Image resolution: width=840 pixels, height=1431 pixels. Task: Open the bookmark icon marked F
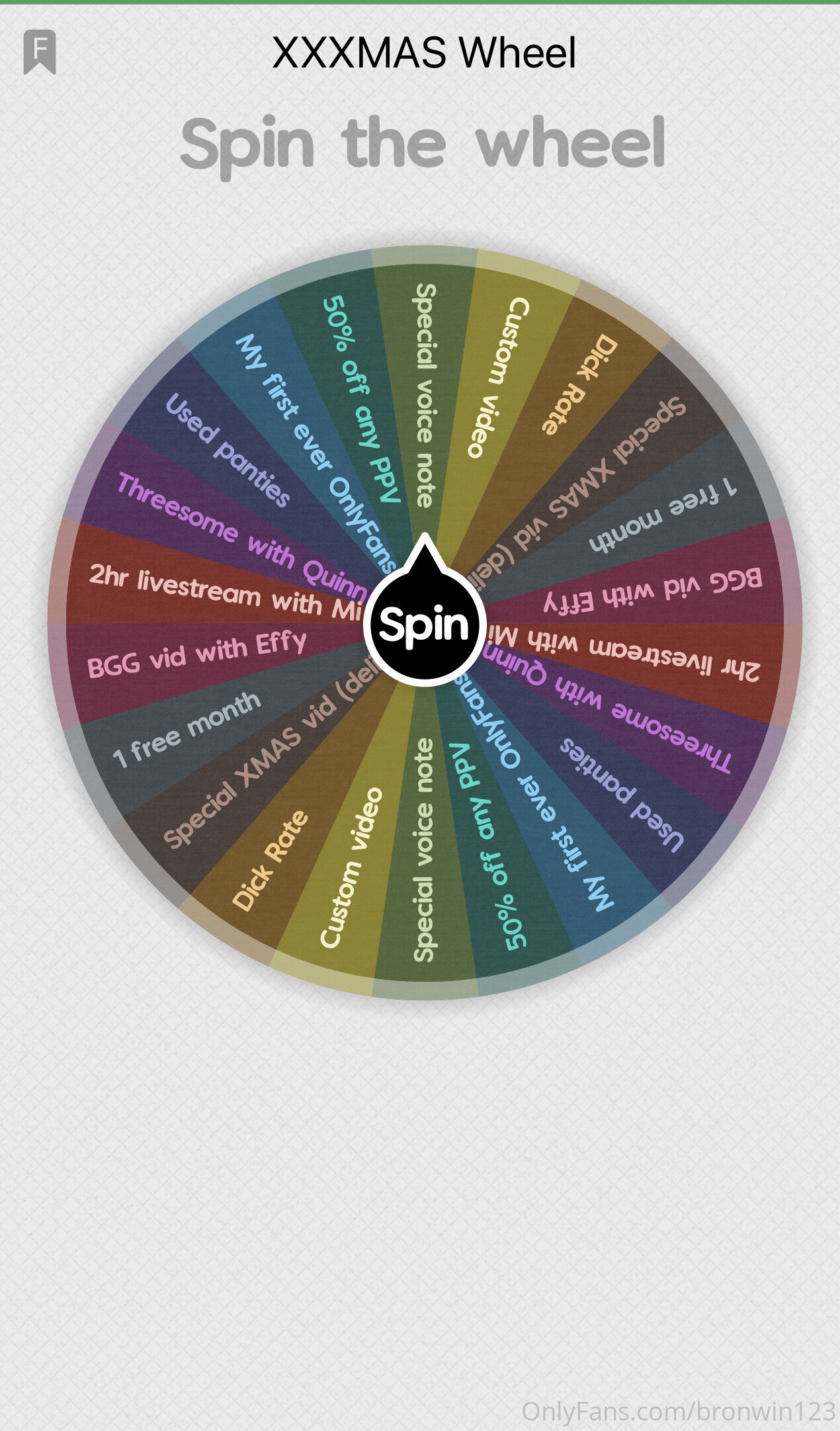tap(40, 52)
